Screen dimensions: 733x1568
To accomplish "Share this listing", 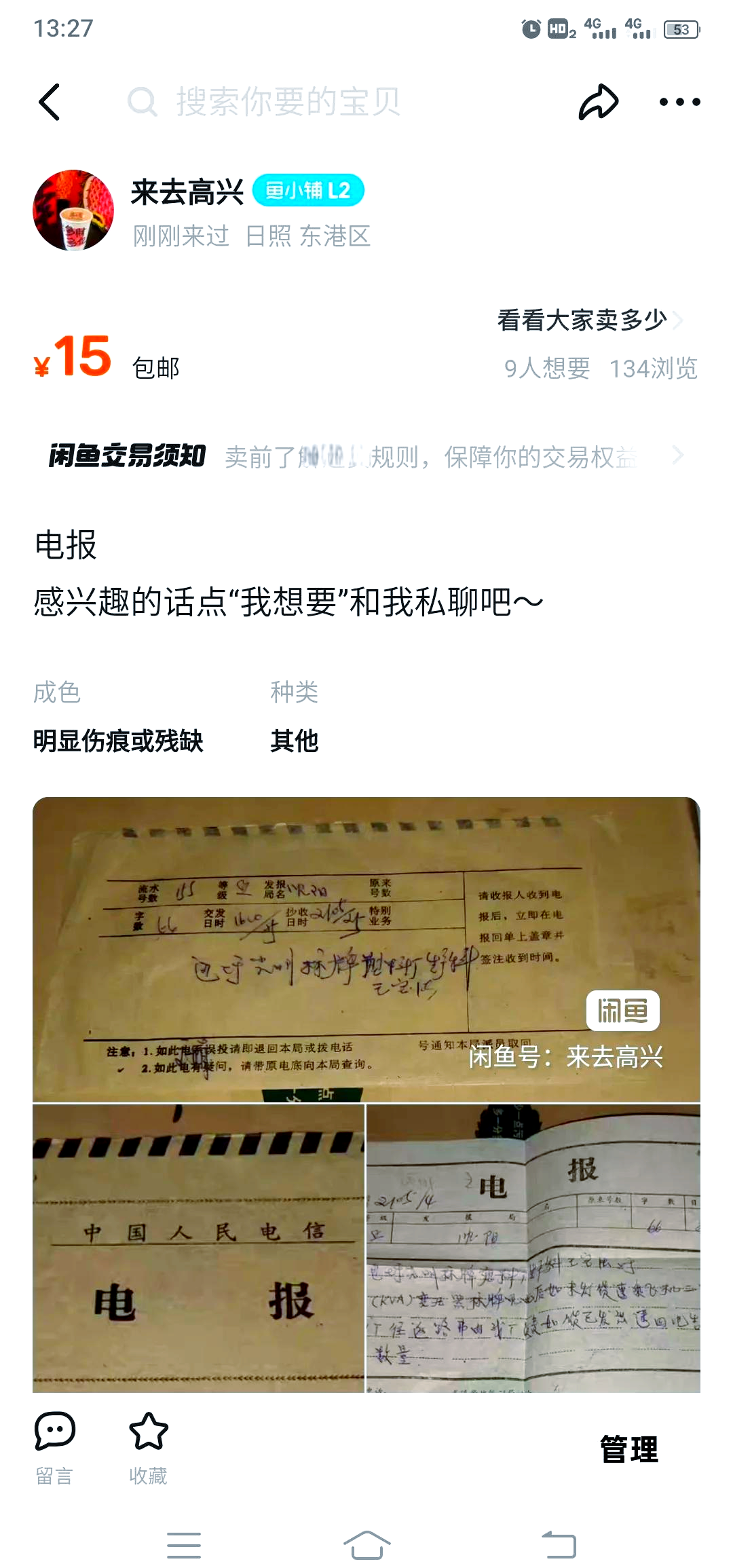I will (598, 102).
